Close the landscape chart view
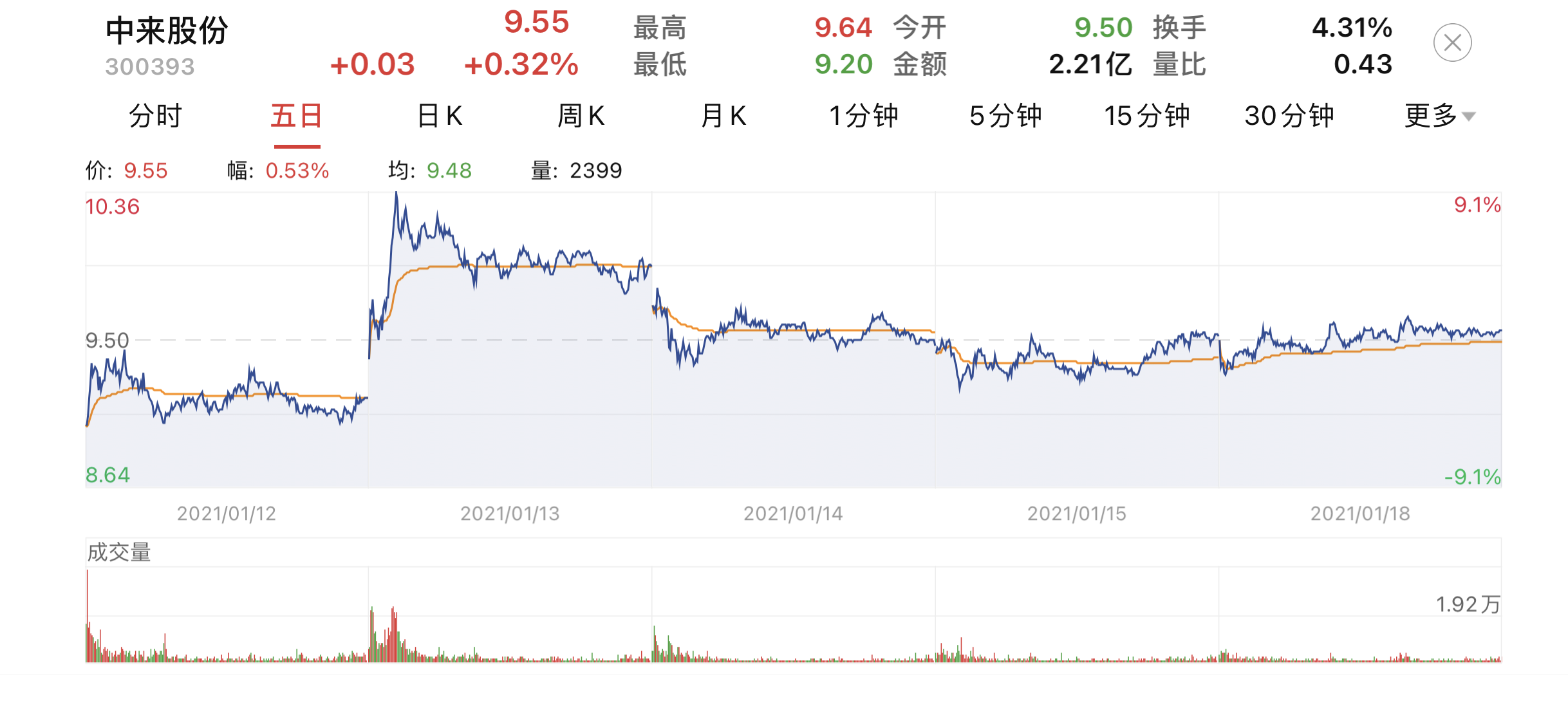1568x724 pixels. 1452,43
